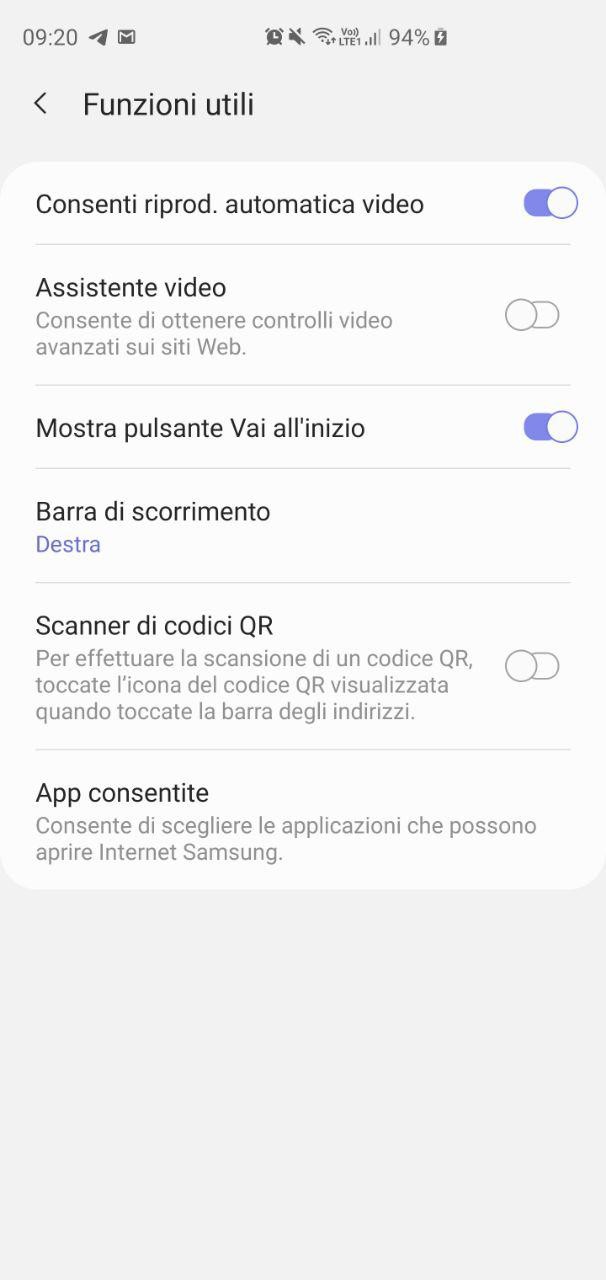Disable Consenti riprod. automatica video
606x1280 pixels.
click(550, 203)
